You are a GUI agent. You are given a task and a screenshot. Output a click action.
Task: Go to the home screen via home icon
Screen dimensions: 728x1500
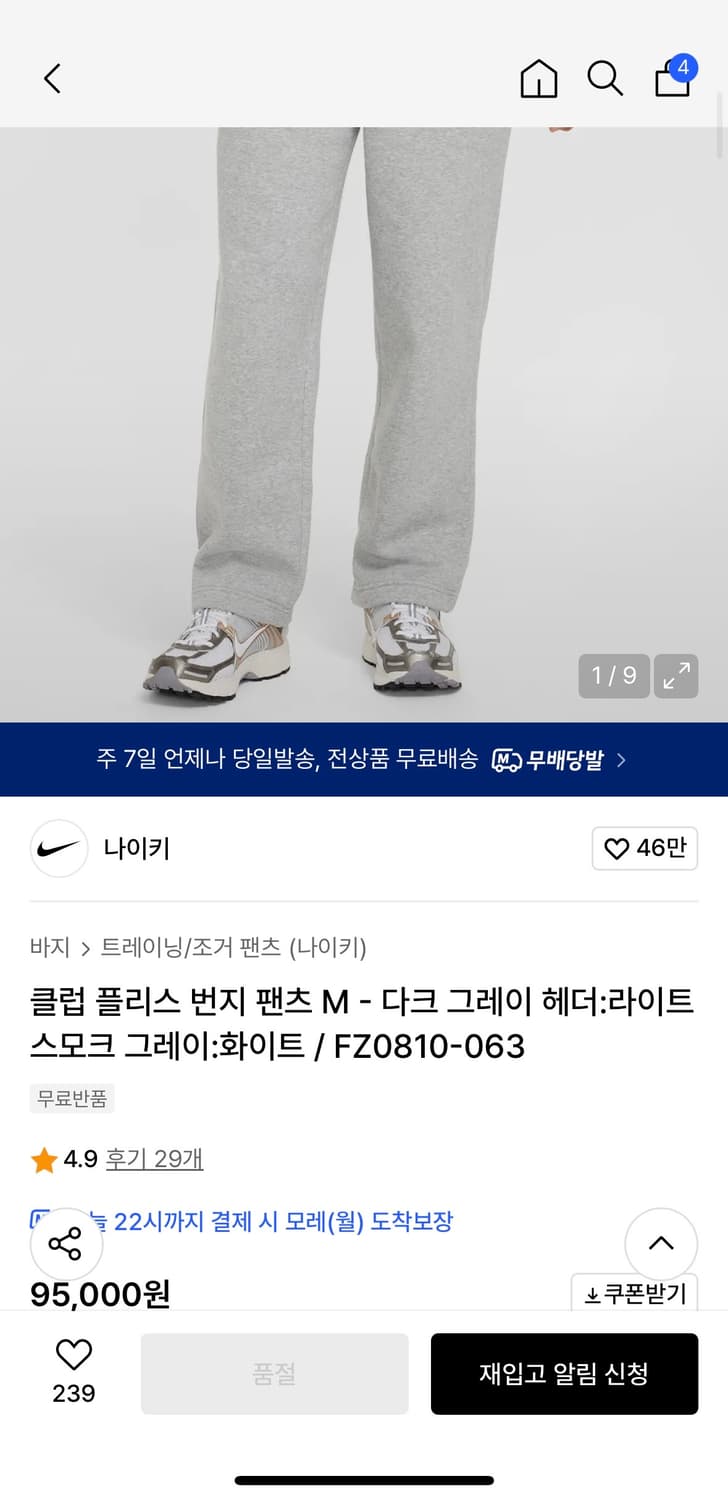539,78
